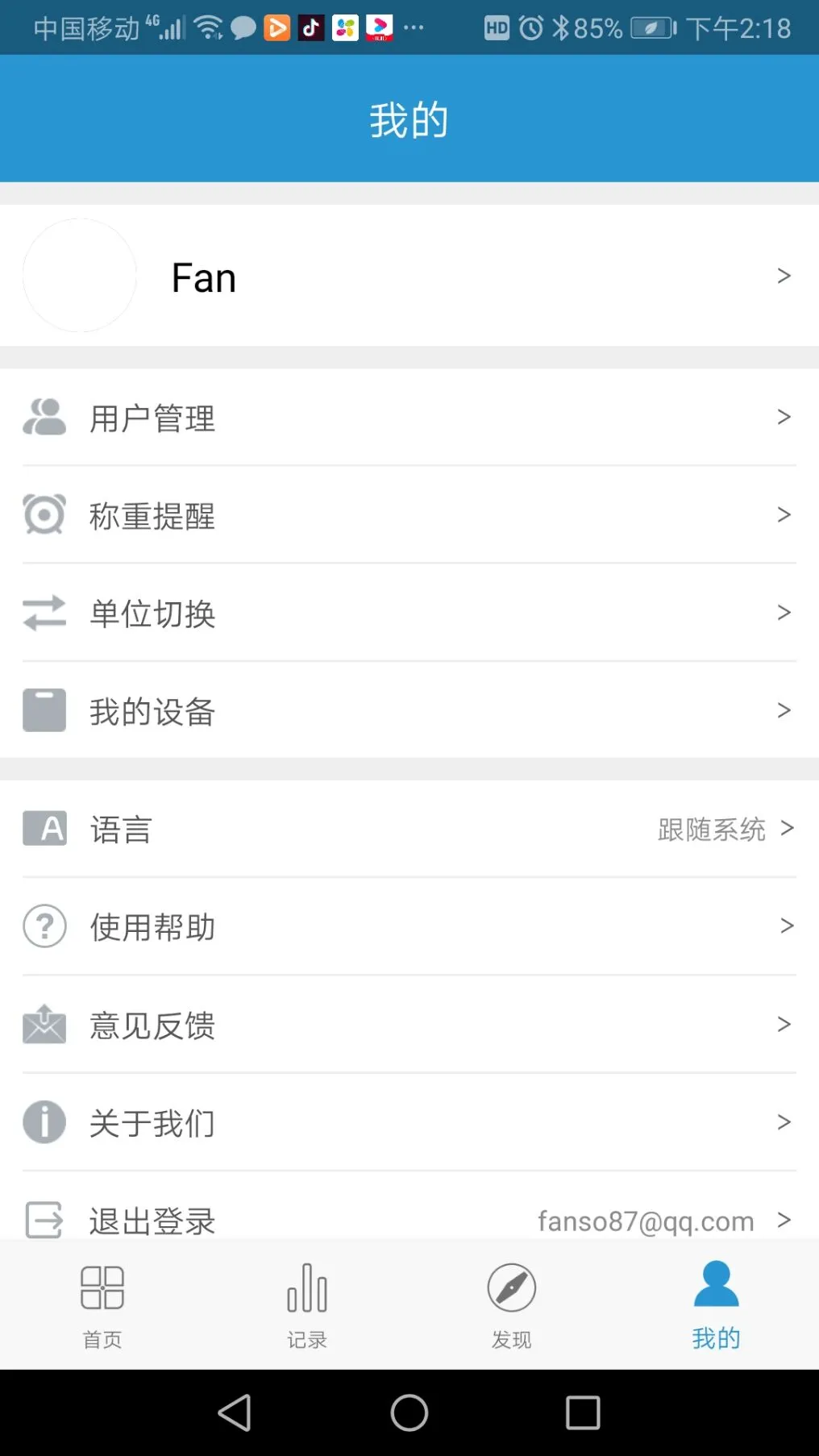The width and height of the screenshot is (819, 1456).
Task: Open 使用帮助 help page
Action: 409,927
